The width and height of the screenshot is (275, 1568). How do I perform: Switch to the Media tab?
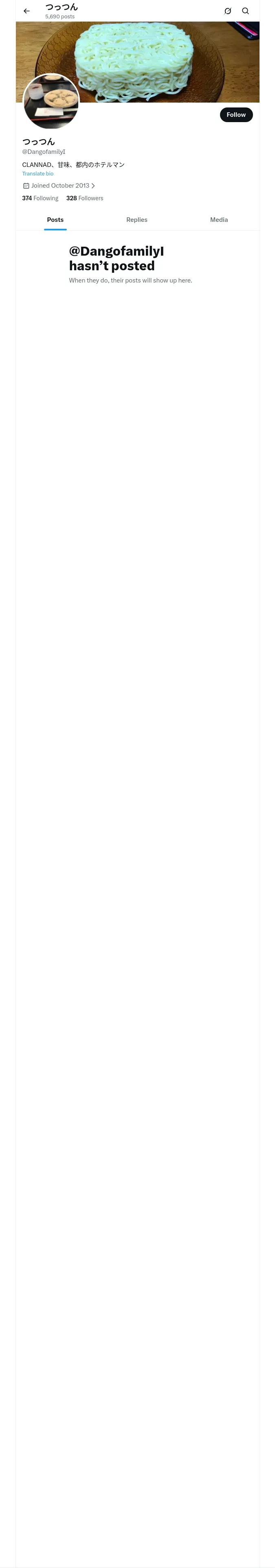[x=219, y=220]
